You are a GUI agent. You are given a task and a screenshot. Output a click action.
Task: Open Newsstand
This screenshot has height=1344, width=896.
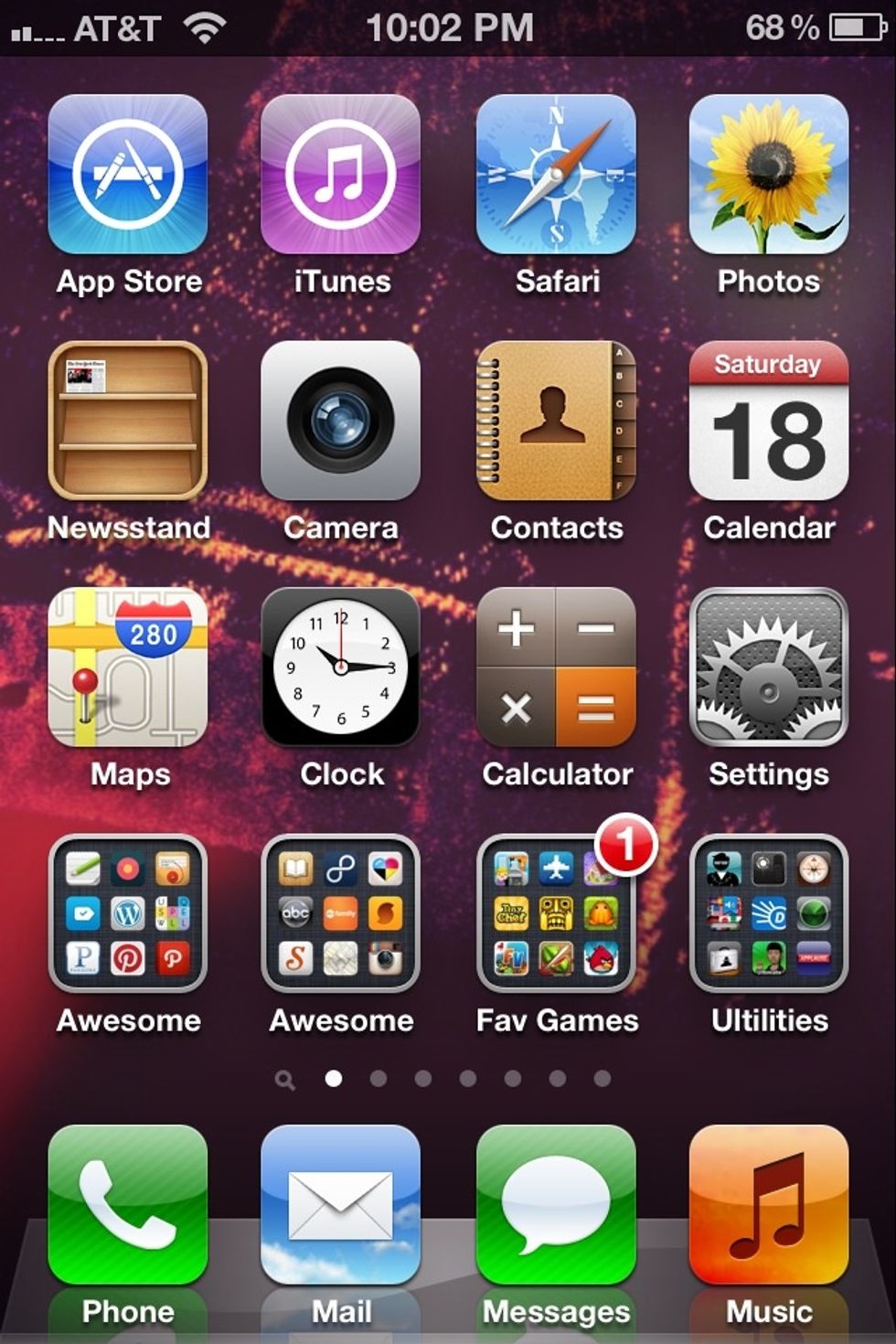pos(128,422)
